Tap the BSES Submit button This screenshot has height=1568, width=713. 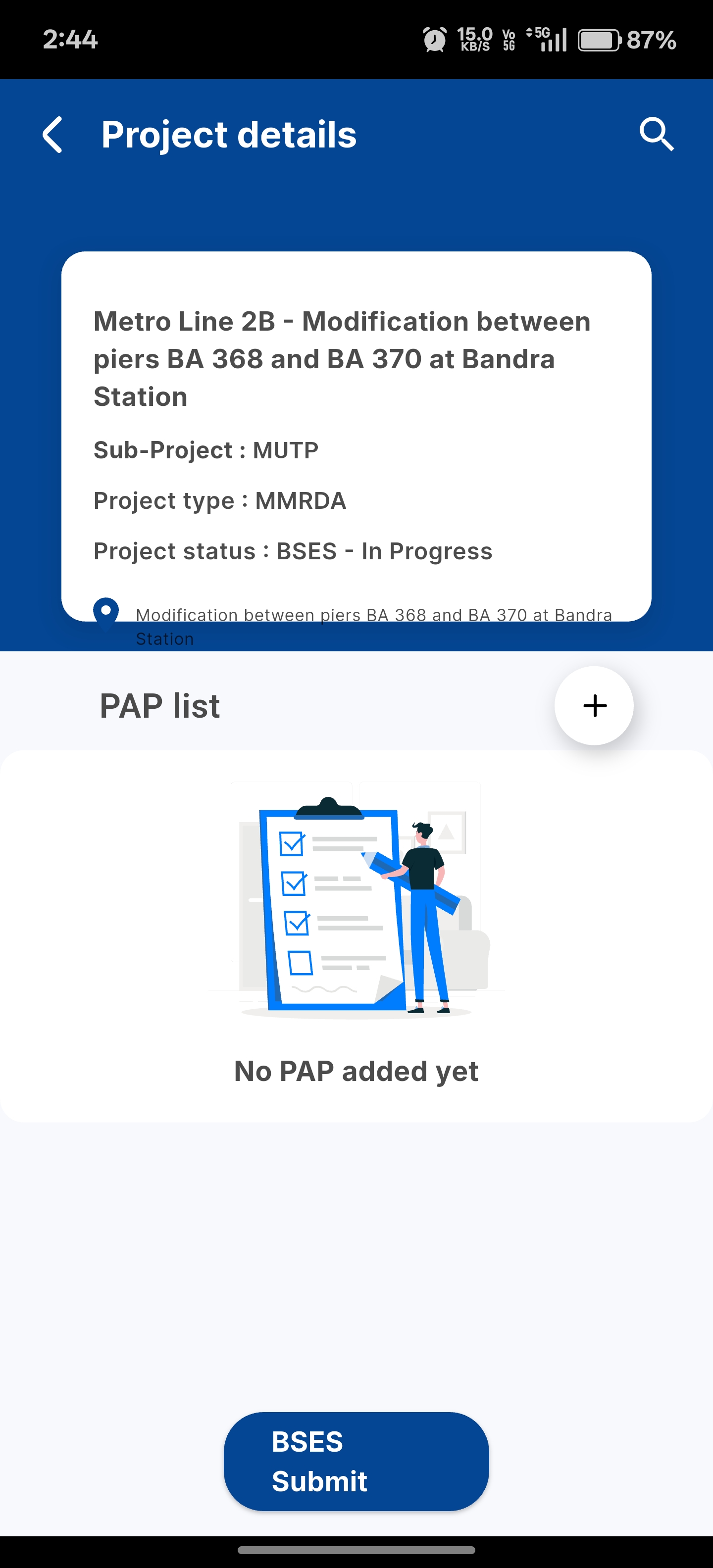pyautogui.click(x=356, y=1461)
